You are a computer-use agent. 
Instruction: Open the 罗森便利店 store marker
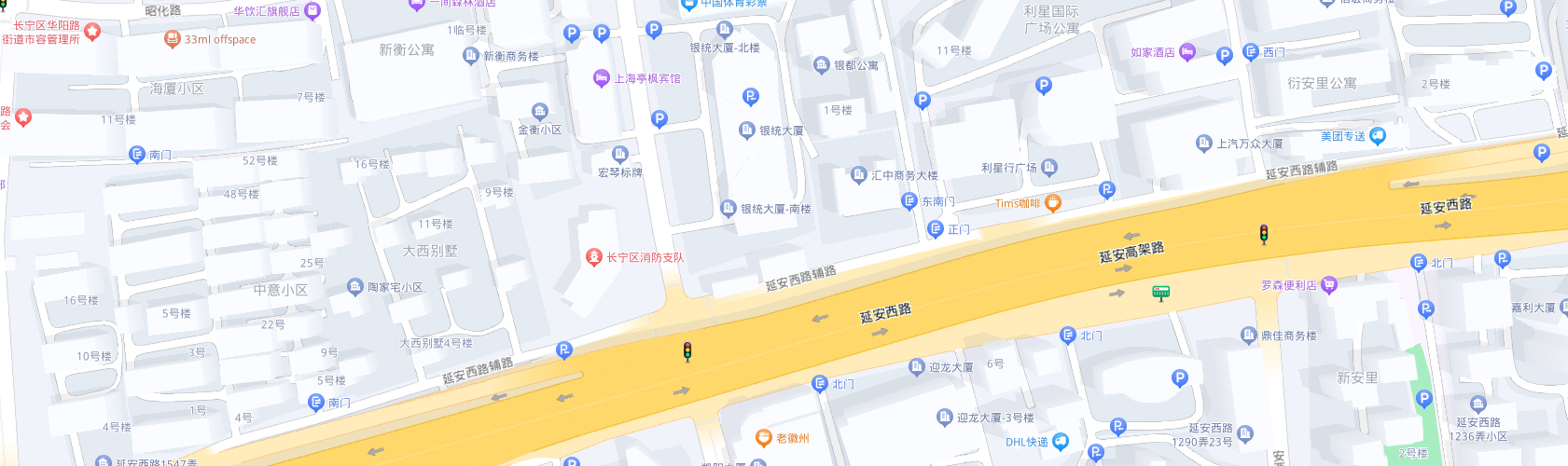tap(1329, 285)
